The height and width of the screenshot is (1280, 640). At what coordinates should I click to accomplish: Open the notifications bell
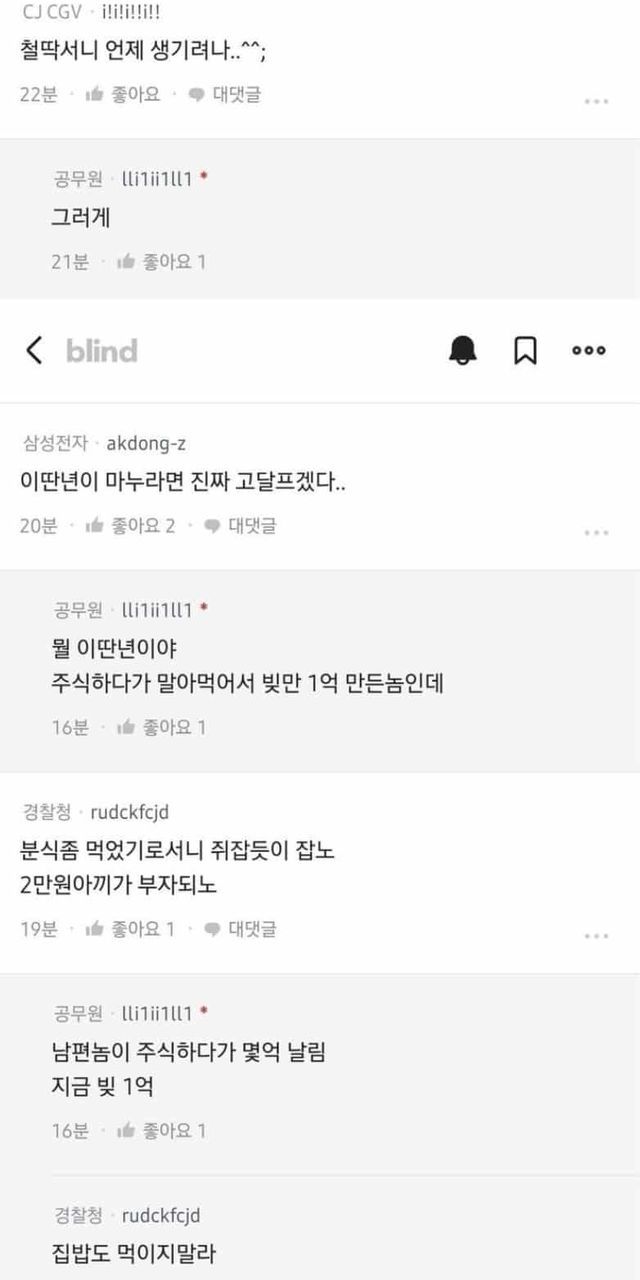pyautogui.click(x=463, y=350)
